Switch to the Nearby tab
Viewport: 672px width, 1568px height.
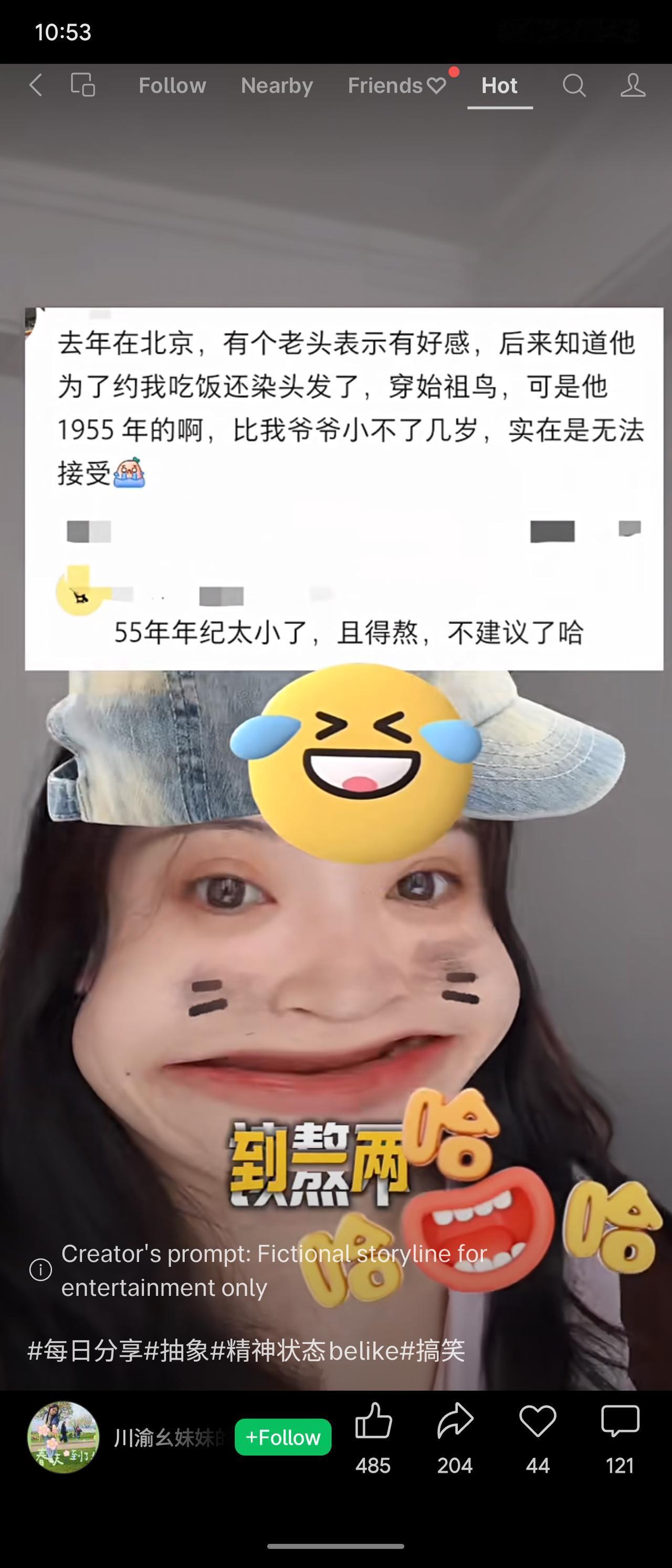coord(277,85)
